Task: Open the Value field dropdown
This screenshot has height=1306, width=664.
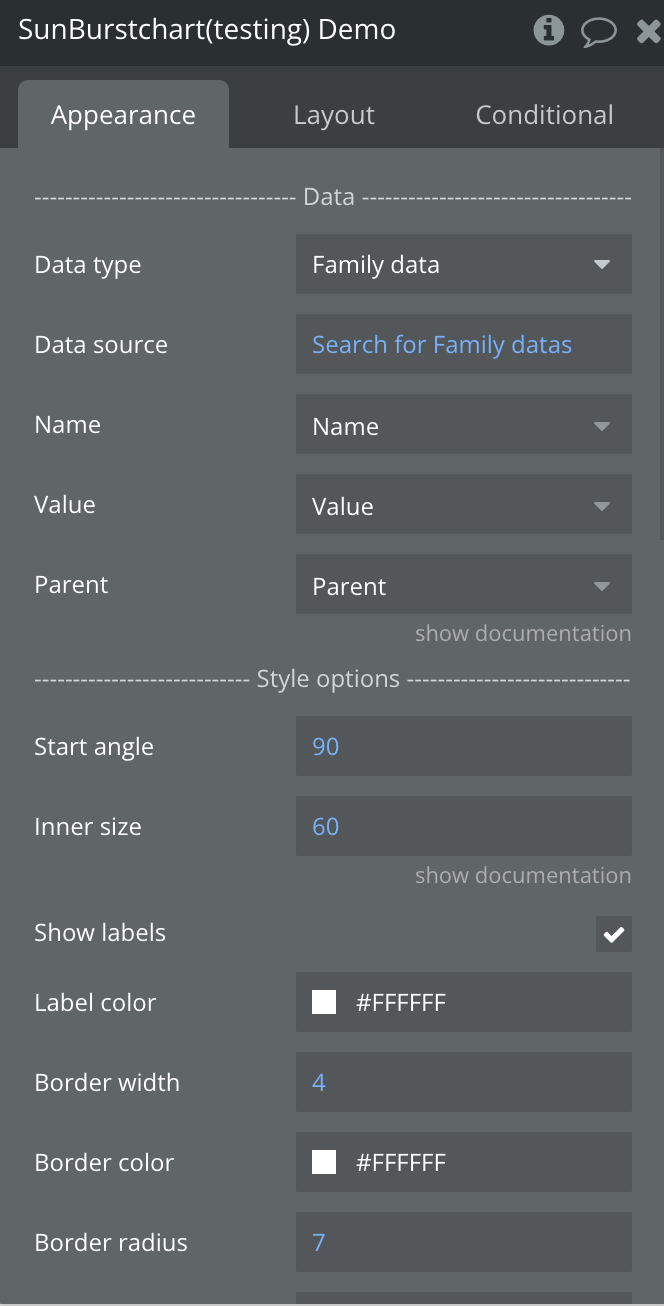Action: click(463, 505)
